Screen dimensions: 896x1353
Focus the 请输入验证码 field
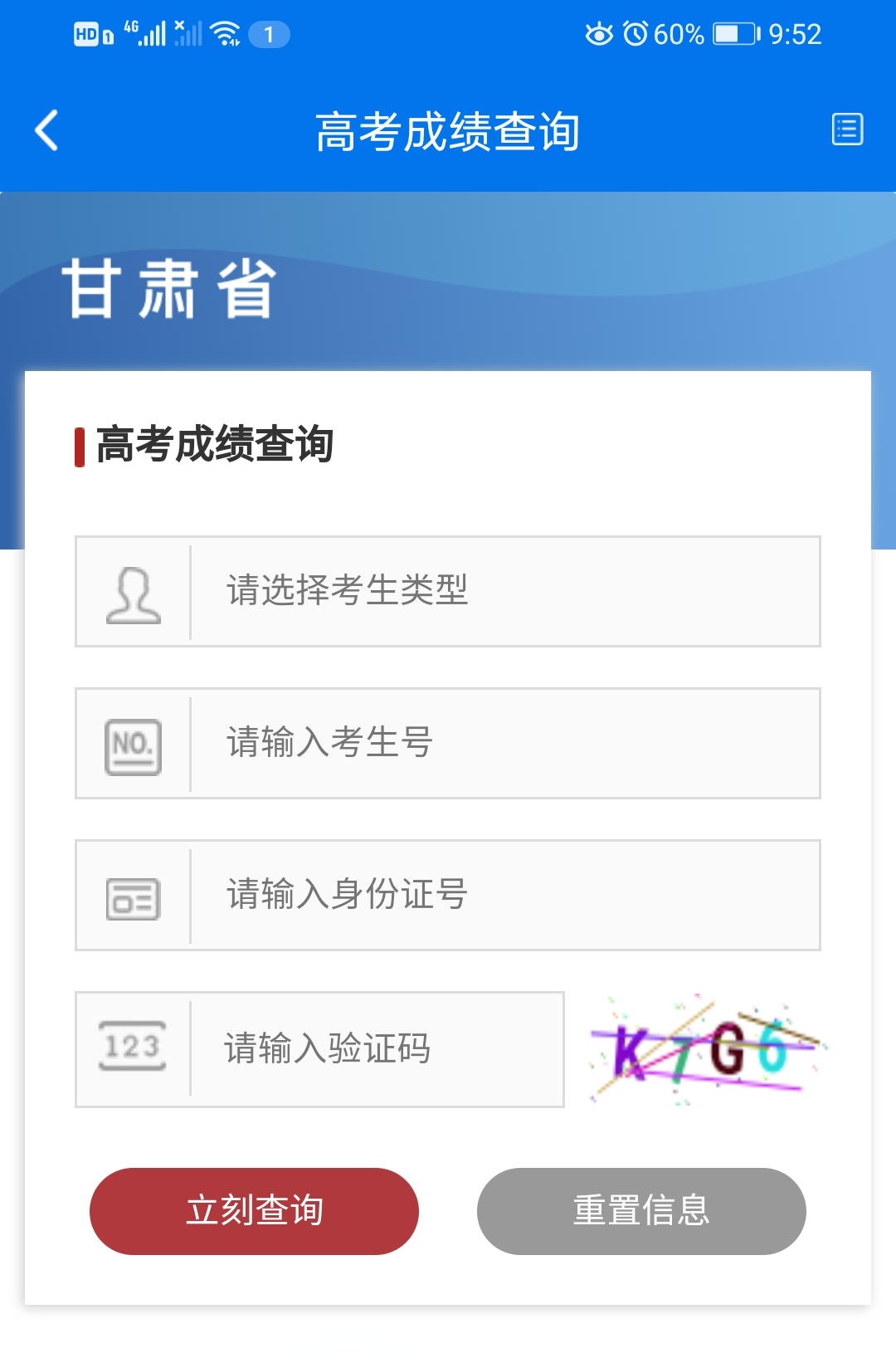coord(376,1048)
